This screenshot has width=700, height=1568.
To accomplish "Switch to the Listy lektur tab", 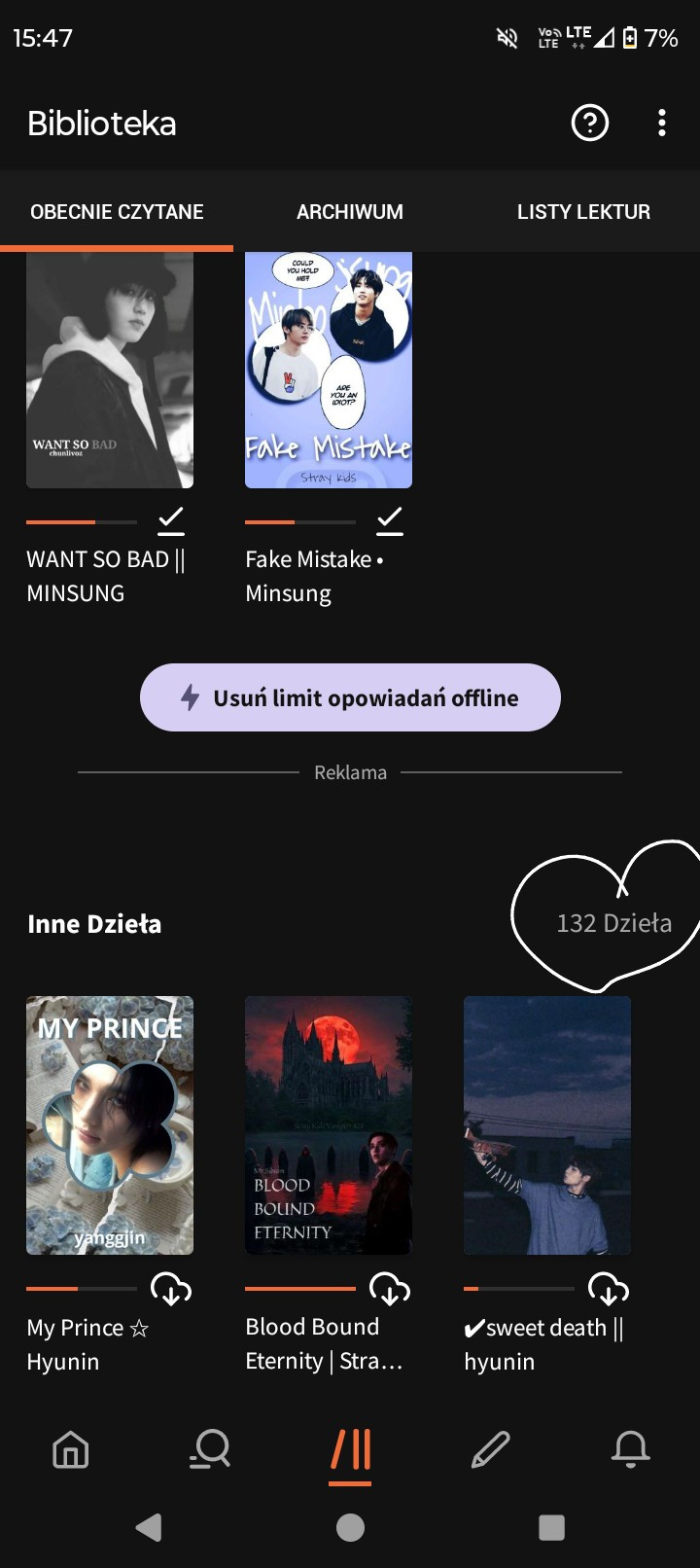I will 583,212.
